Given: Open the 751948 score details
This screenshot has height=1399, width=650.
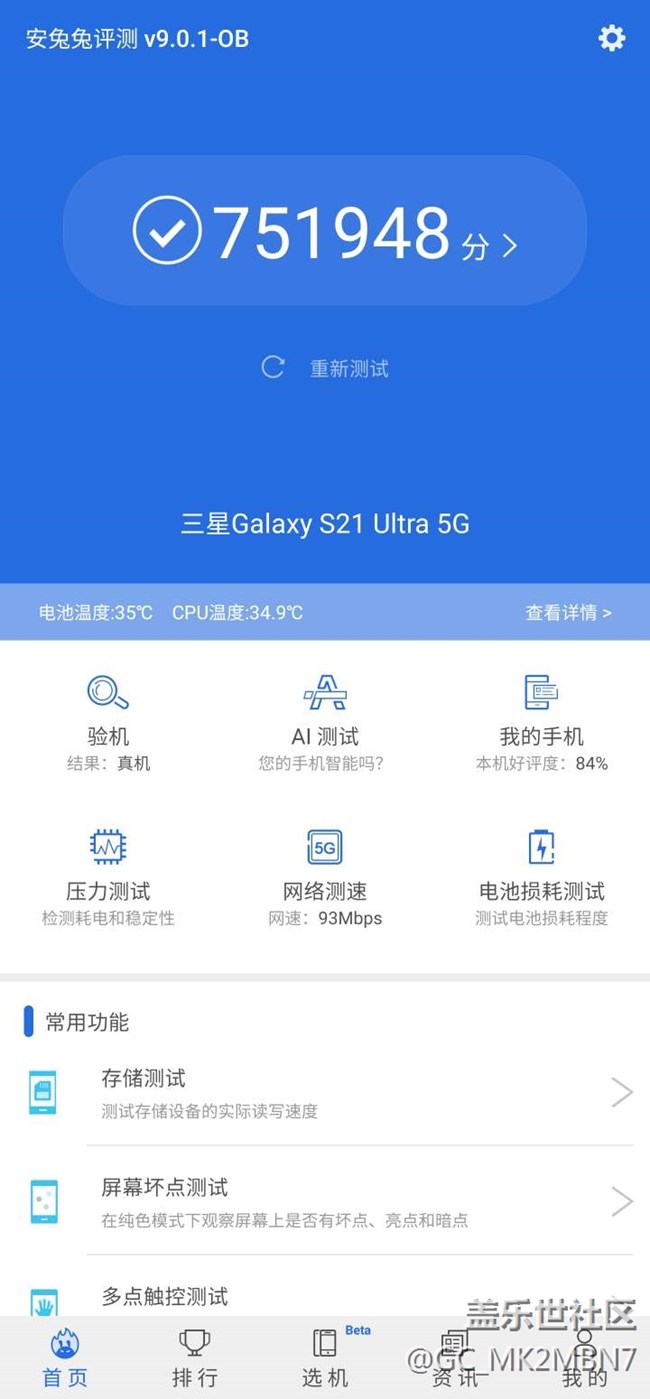Looking at the screenshot, I should tap(324, 231).
